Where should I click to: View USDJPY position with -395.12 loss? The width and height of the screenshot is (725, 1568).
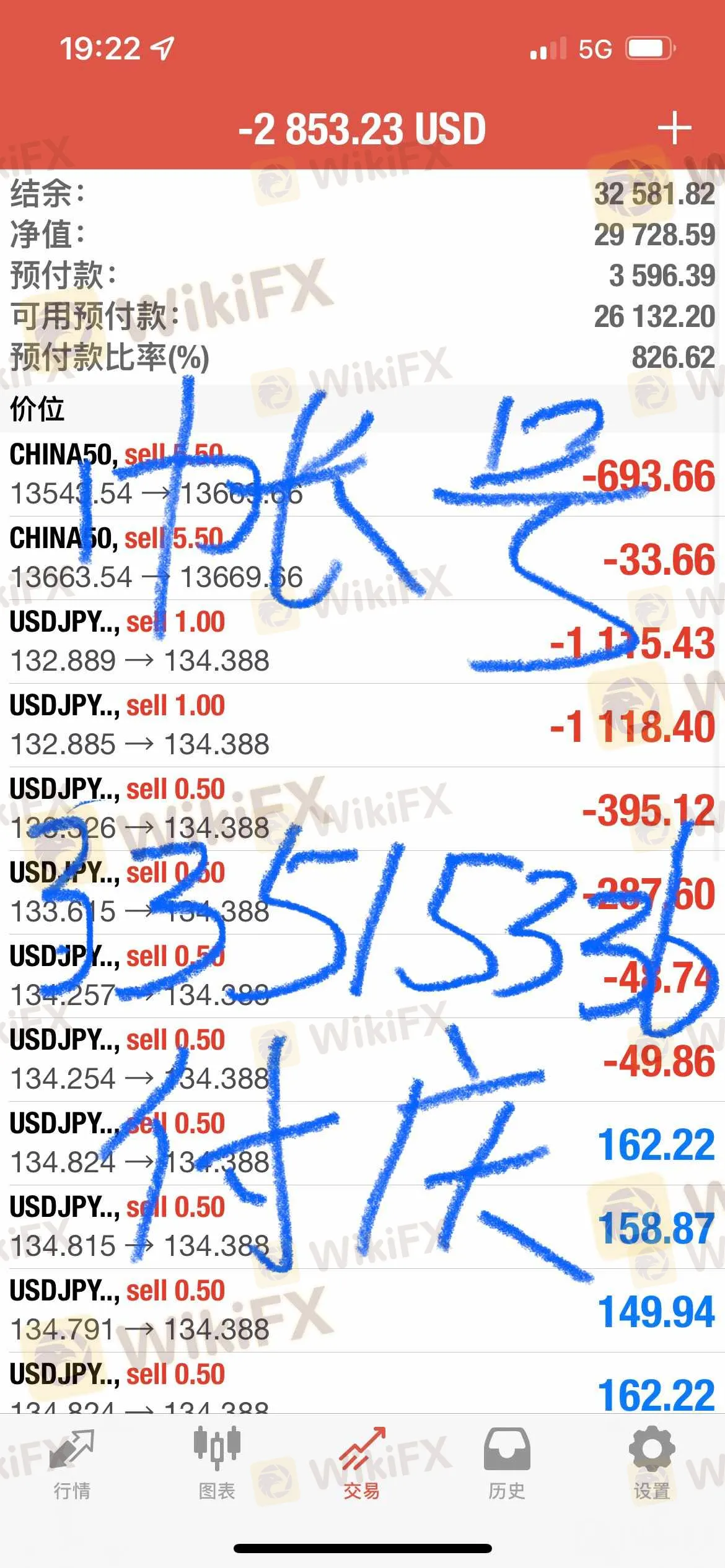pos(362,809)
